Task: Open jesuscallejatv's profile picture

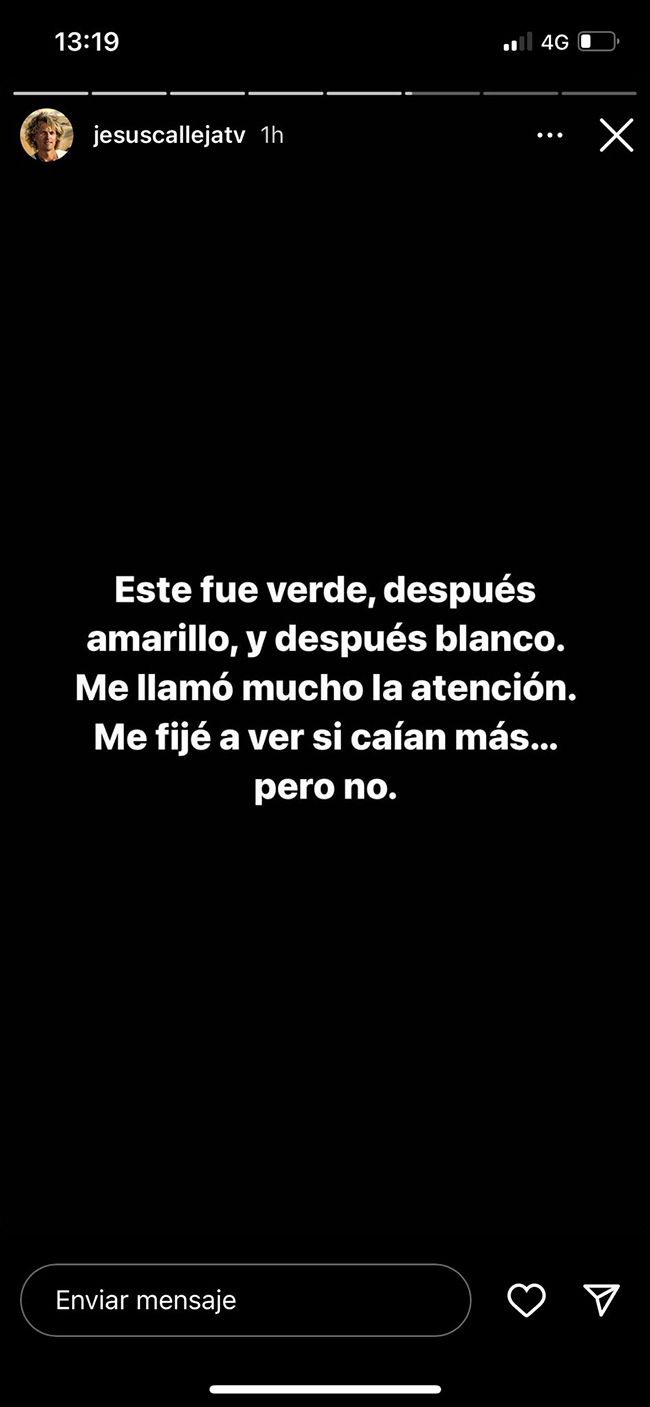Action: pos(46,135)
